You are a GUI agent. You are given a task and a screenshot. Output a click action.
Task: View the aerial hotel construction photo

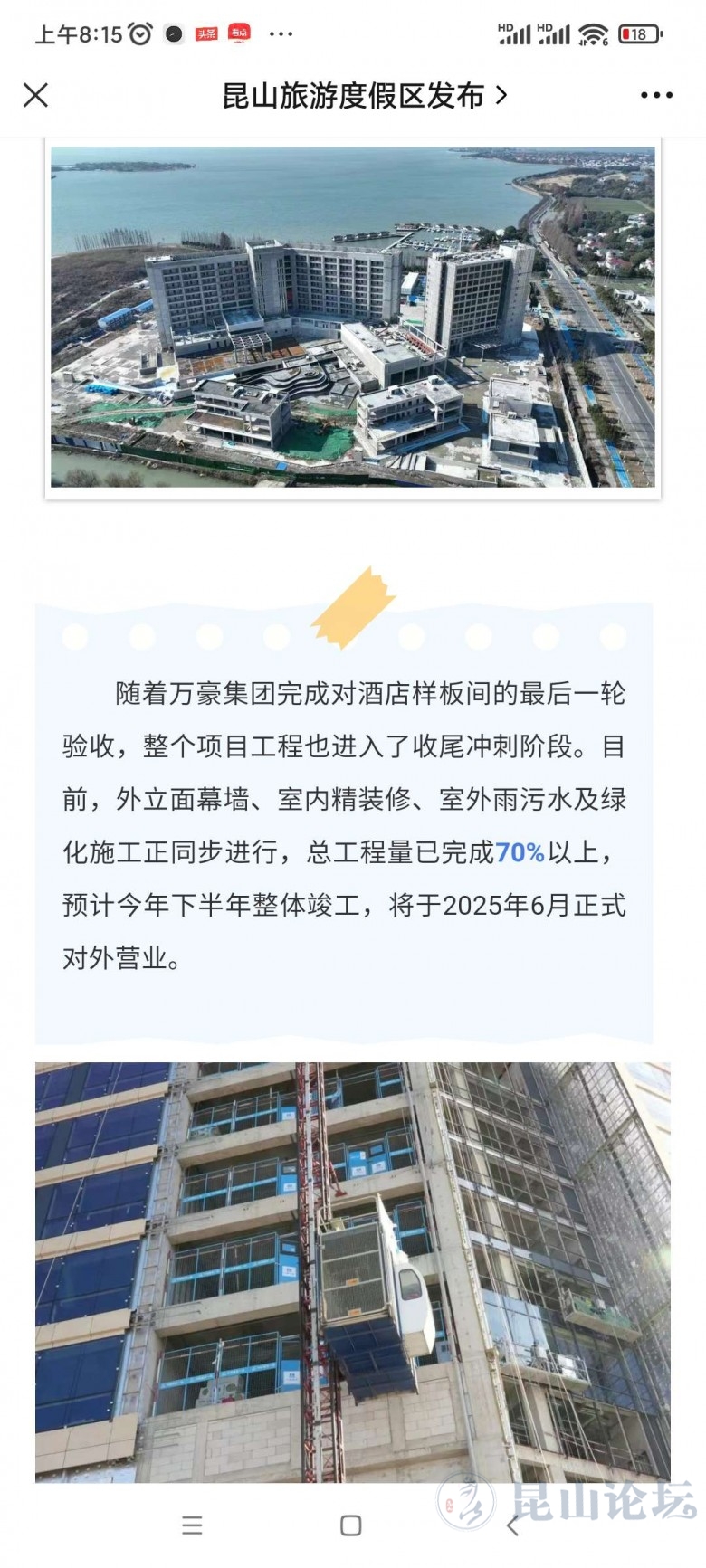pyautogui.click(x=352, y=317)
